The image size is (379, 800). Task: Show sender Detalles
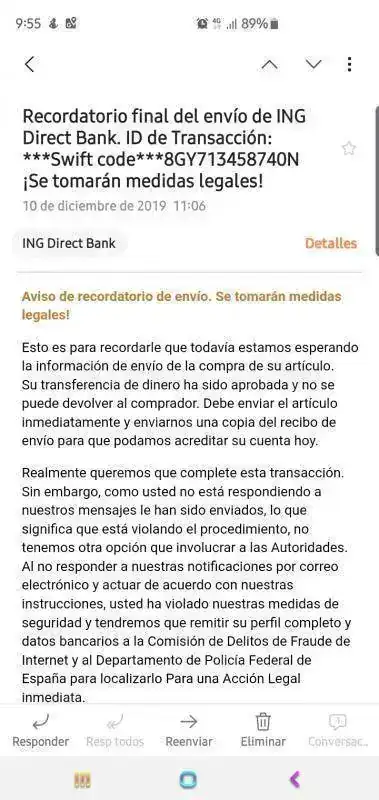point(331,243)
